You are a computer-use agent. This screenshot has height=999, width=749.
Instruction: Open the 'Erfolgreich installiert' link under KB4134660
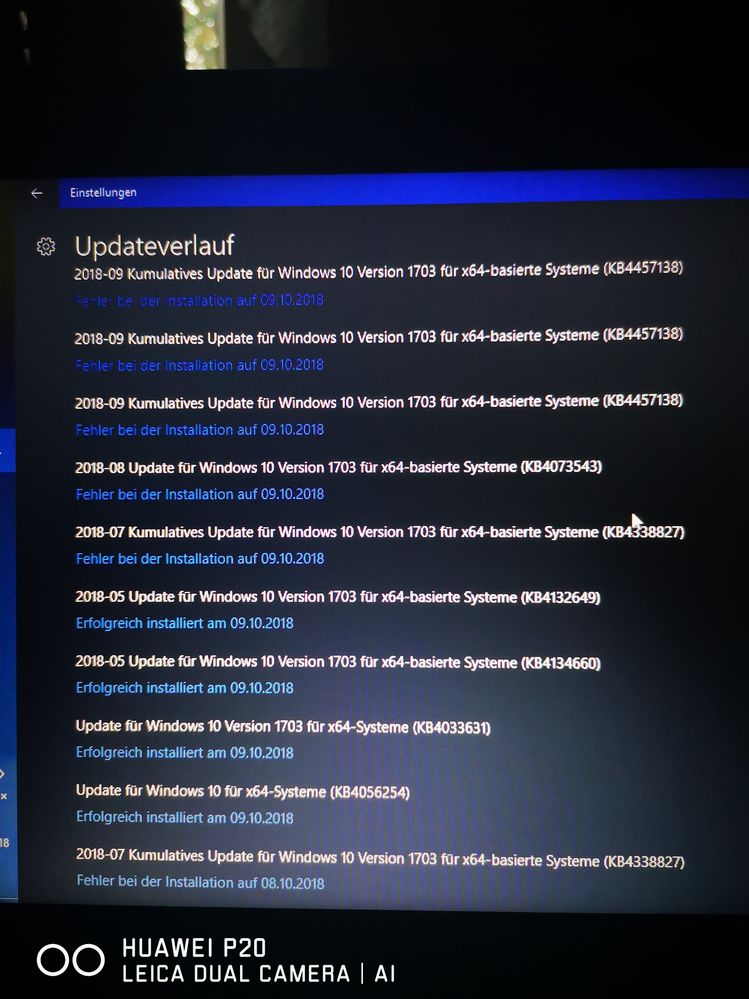pos(184,688)
